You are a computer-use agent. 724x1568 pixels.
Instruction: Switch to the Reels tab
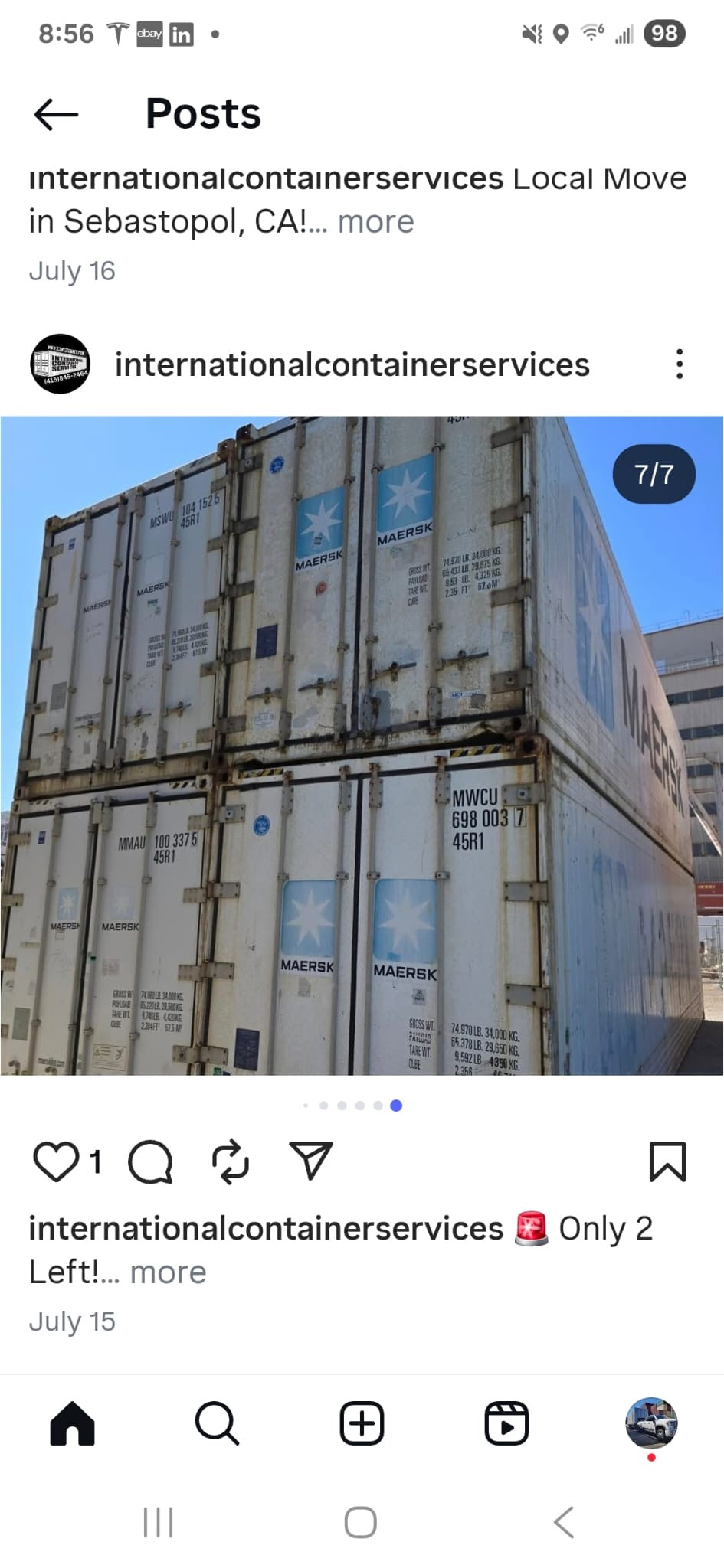pos(506,1423)
